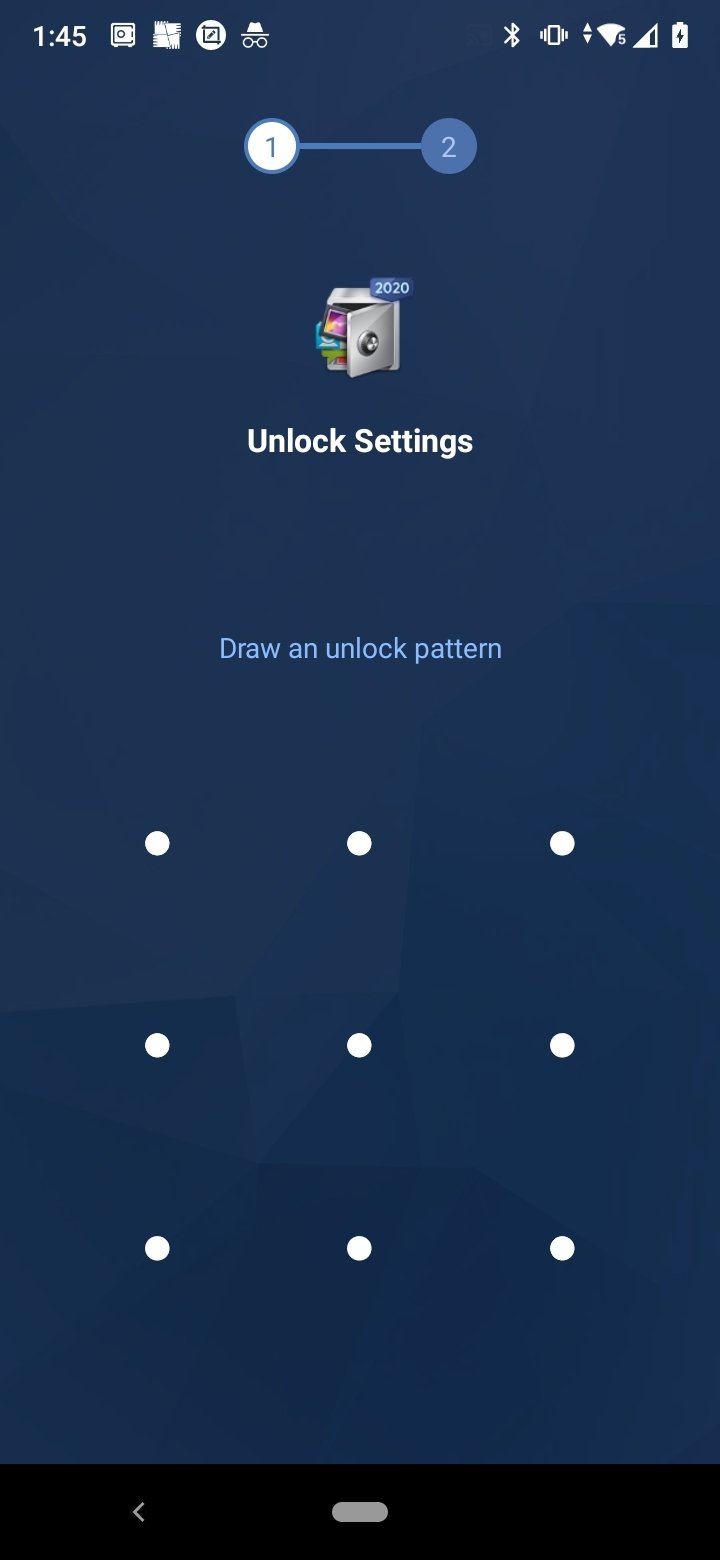Screen dimensions: 720x1560
Task: Go back with the system back arrow
Action: point(139,1512)
